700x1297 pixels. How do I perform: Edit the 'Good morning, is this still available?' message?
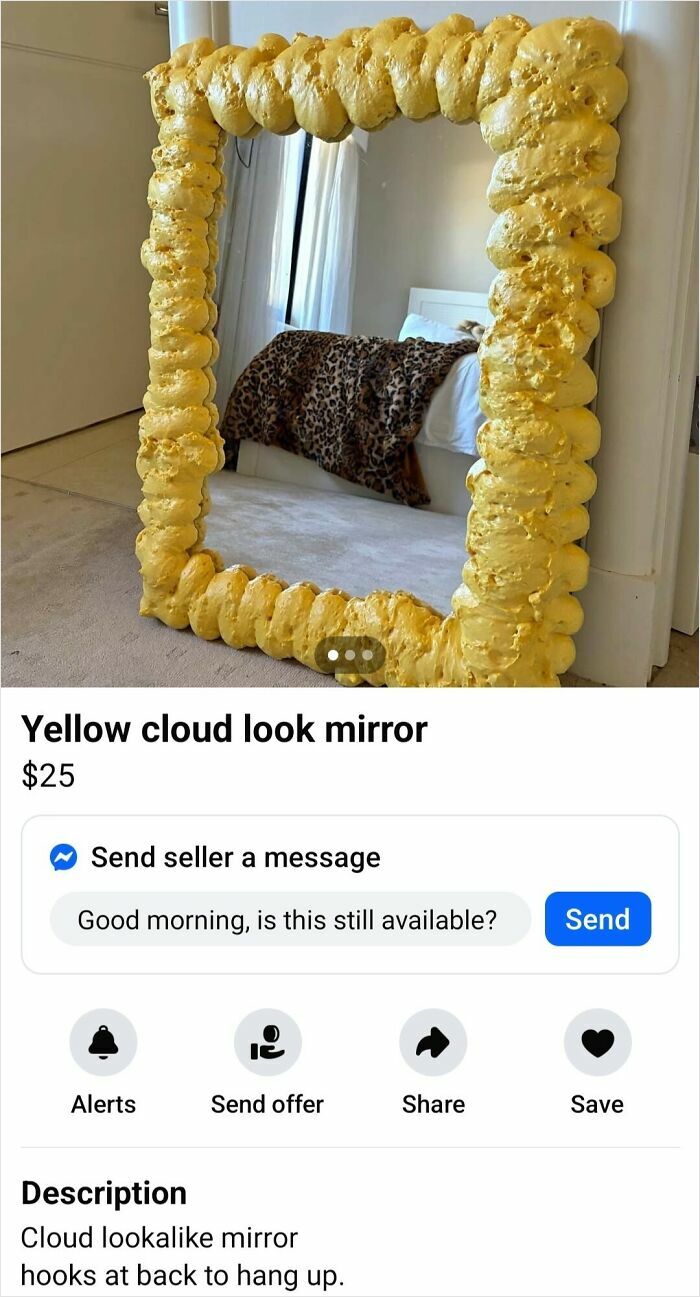290,919
